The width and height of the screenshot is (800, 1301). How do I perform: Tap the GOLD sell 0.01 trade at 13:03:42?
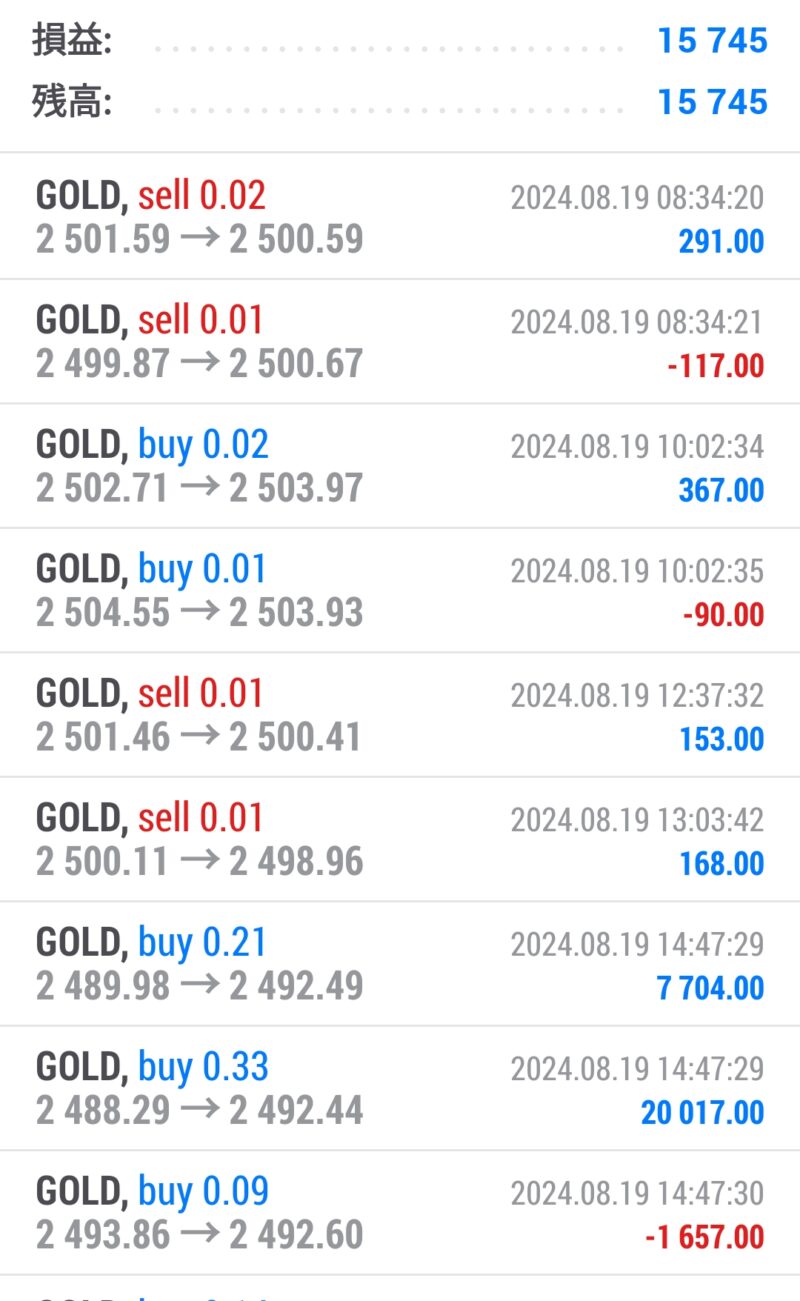pos(400,840)
